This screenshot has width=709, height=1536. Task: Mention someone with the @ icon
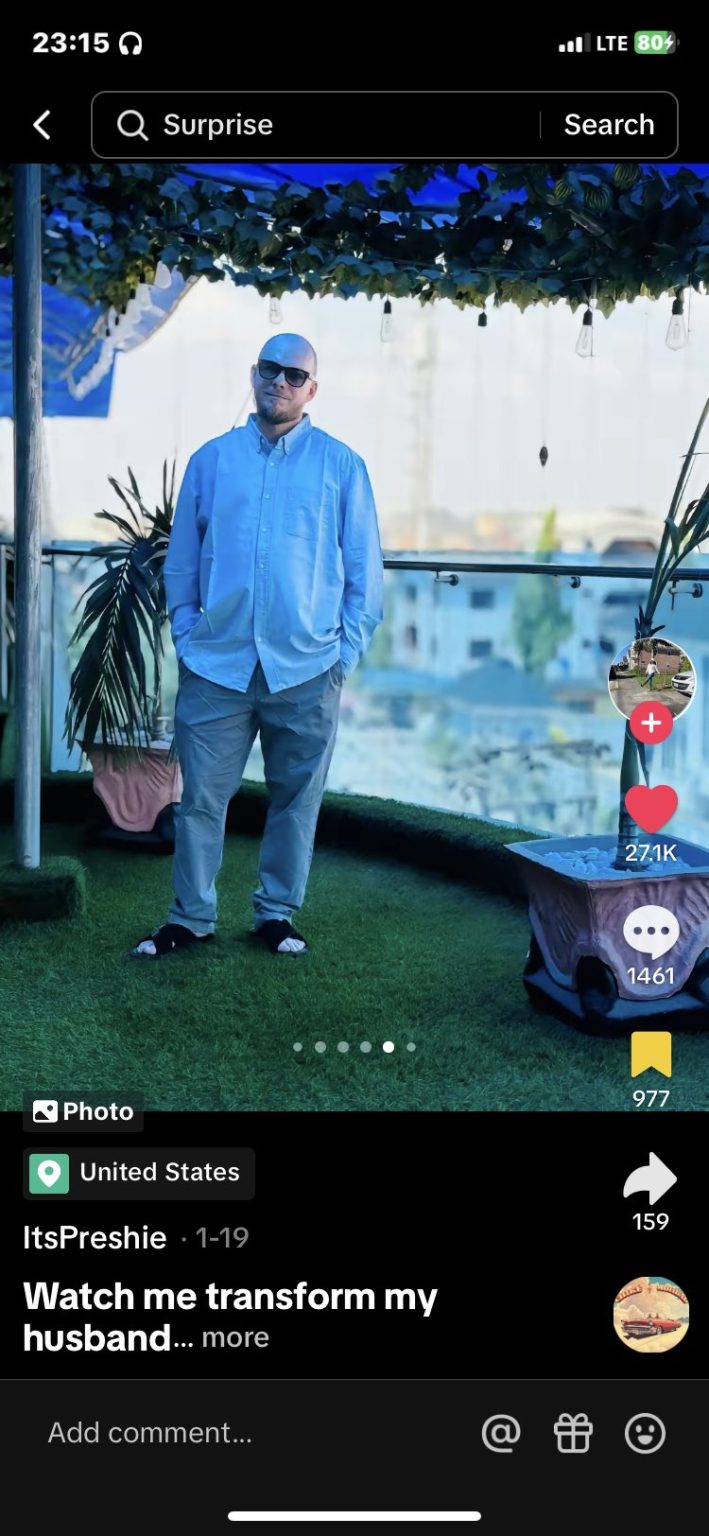(x=501, y=1434)
